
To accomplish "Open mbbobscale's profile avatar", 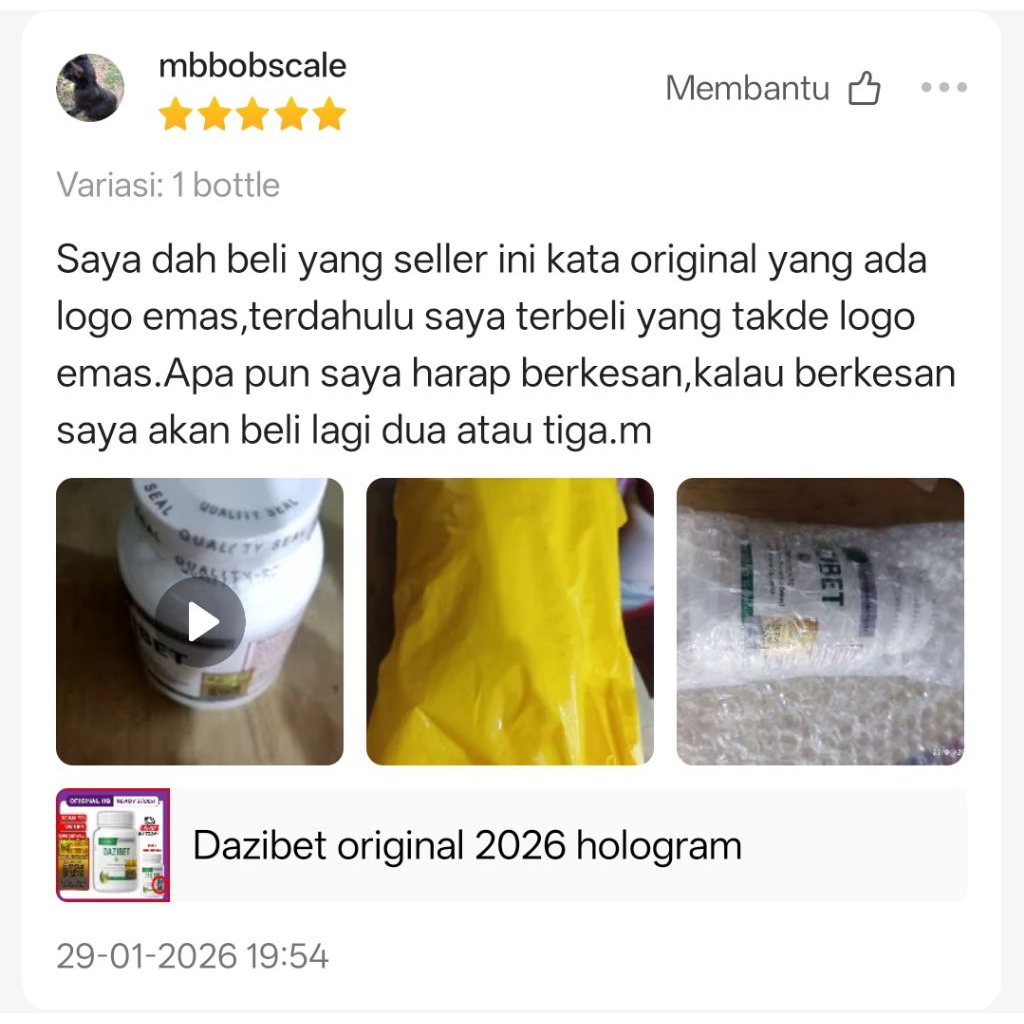I will click(x=90, y=88).
